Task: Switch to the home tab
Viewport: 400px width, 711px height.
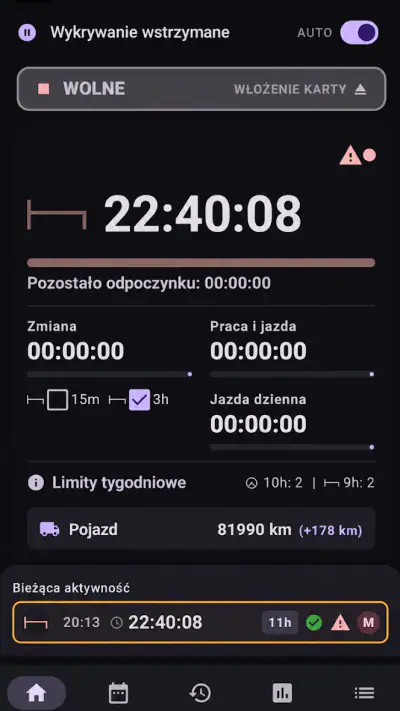Action: pos(36,692)
